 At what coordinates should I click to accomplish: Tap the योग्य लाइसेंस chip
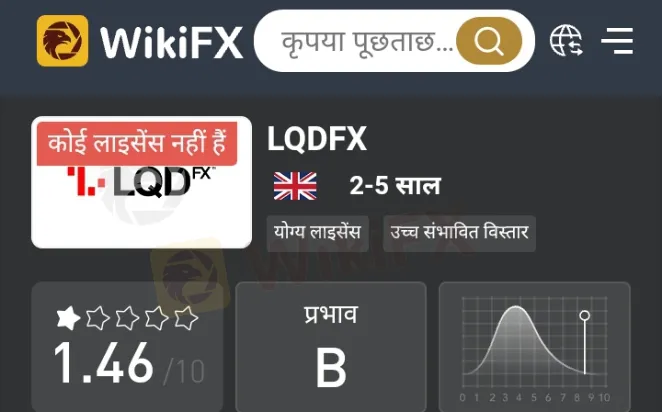[x=318, y=233]
